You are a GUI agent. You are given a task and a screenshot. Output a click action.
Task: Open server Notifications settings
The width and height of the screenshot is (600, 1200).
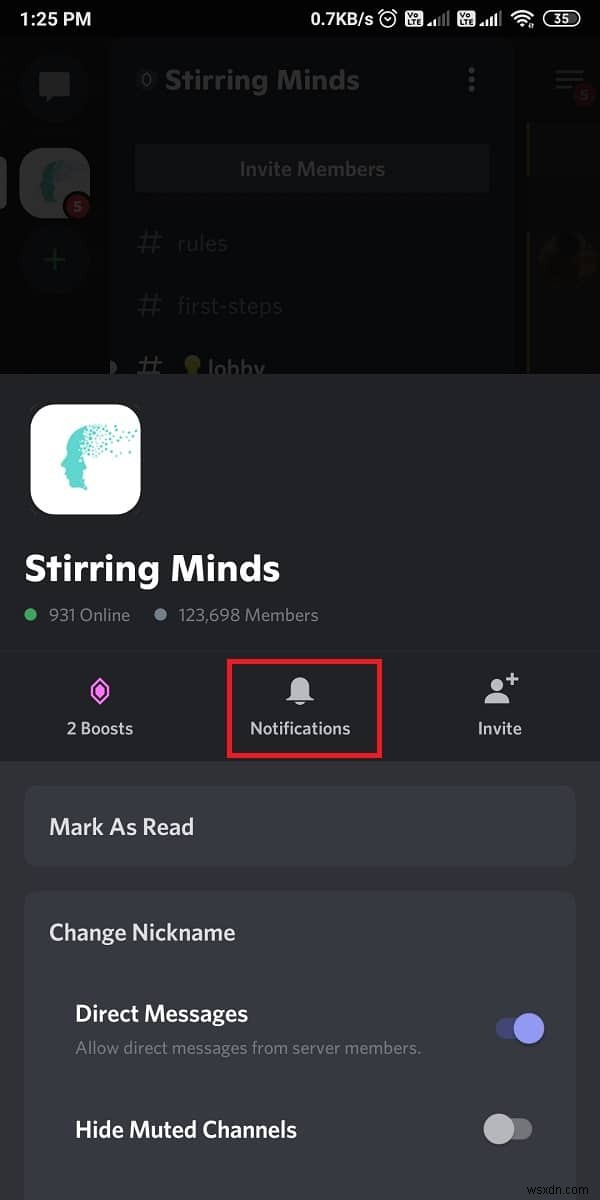300,707
